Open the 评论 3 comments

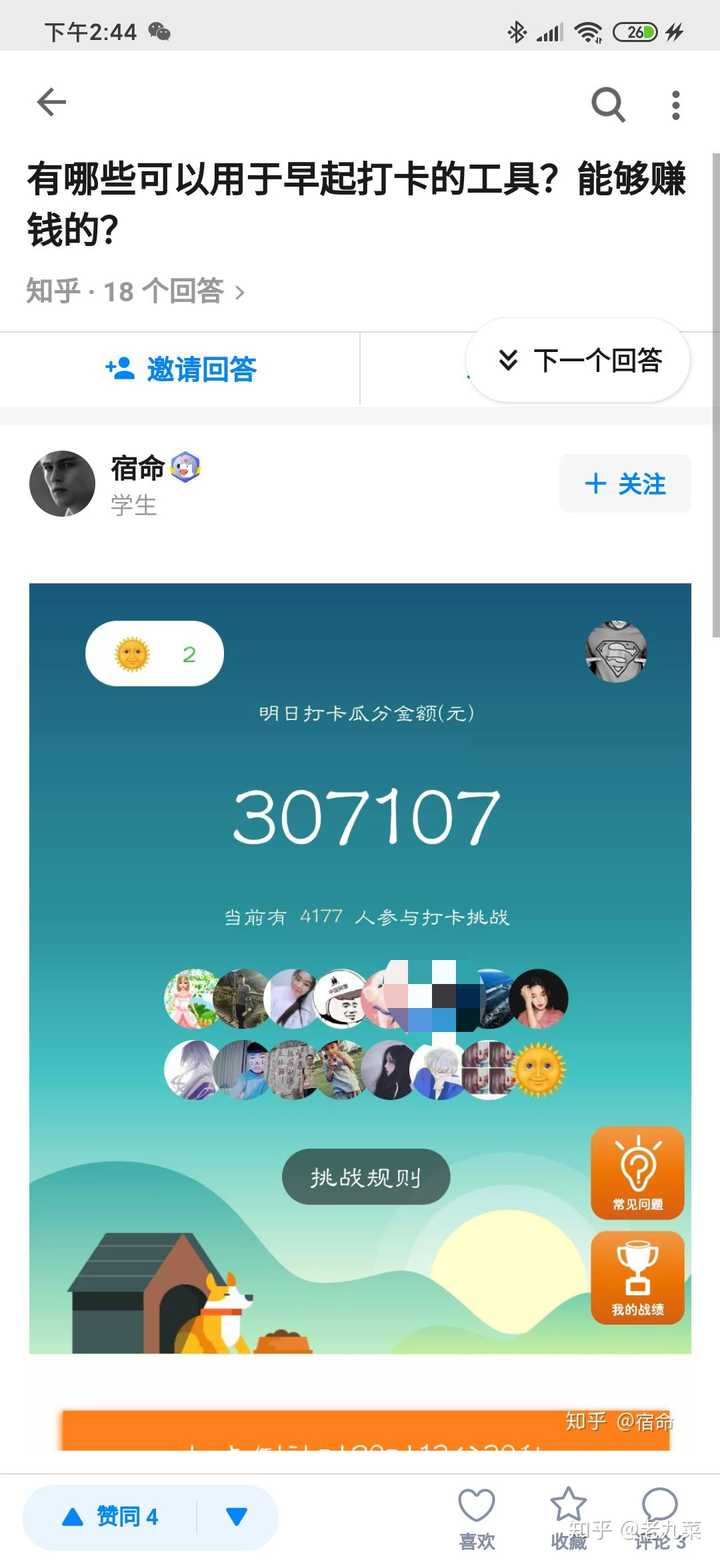[660, 1518]
